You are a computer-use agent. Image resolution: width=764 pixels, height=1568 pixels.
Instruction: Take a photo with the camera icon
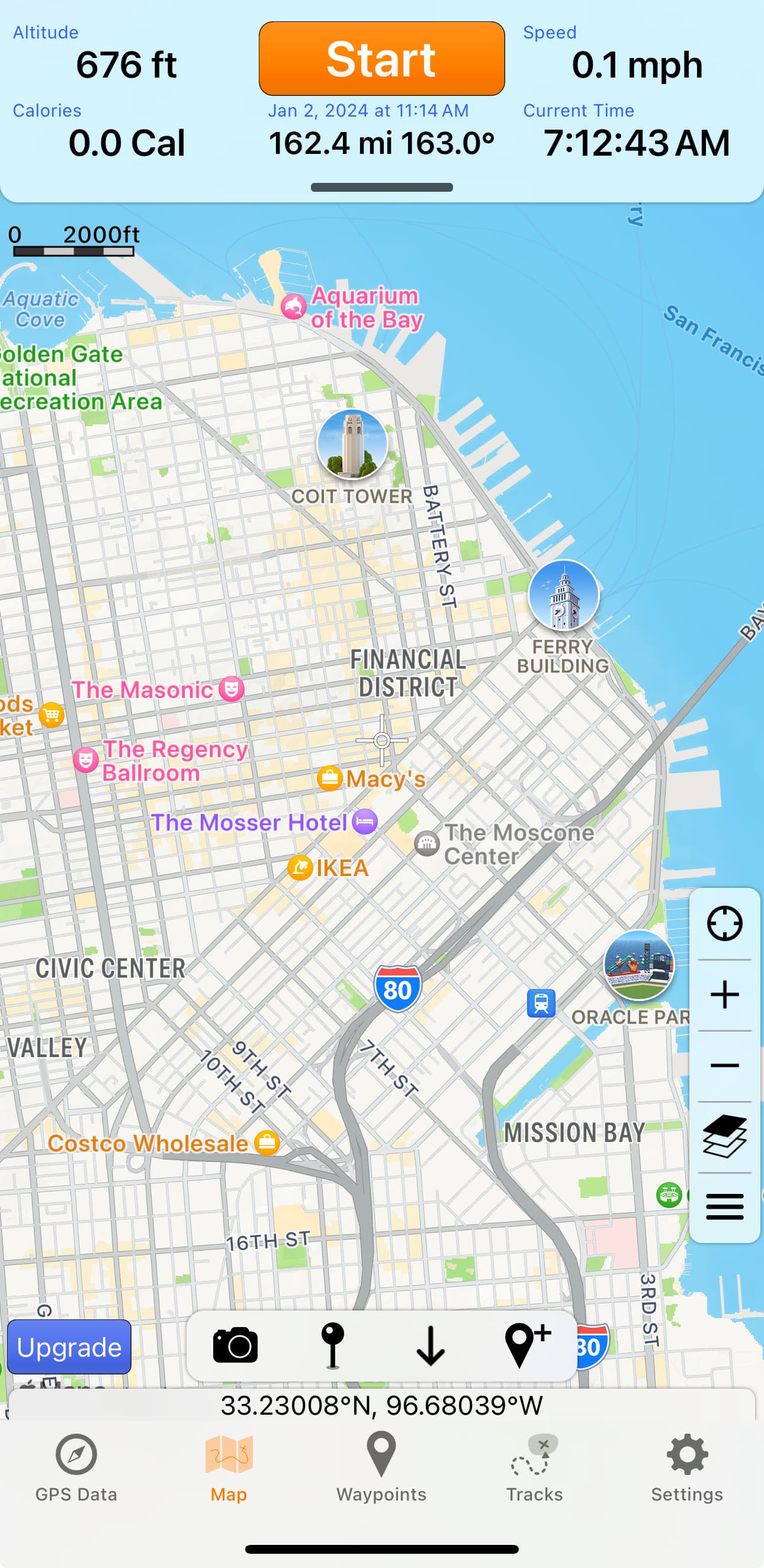click(x=235, y=1345)
